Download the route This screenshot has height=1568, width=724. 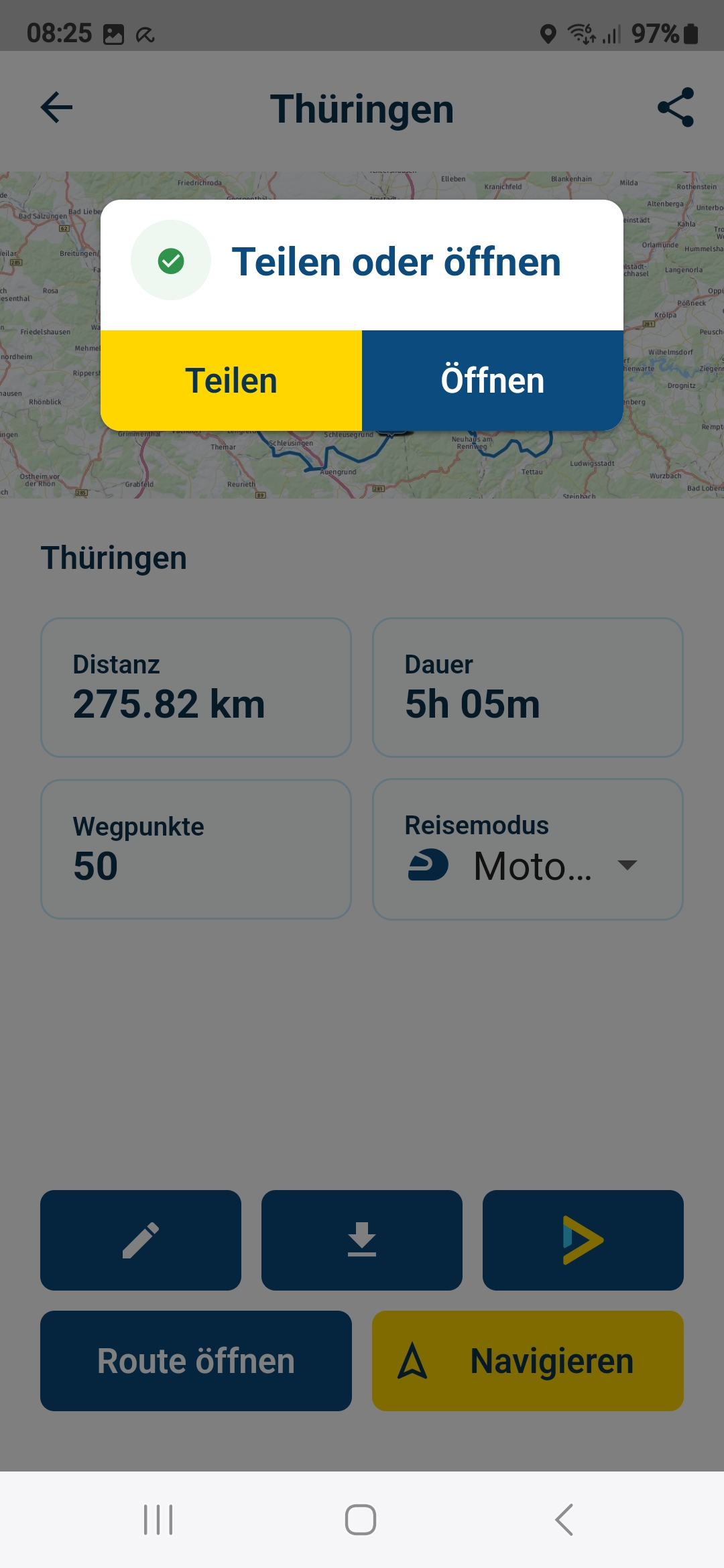click(x=362, y=1240)
